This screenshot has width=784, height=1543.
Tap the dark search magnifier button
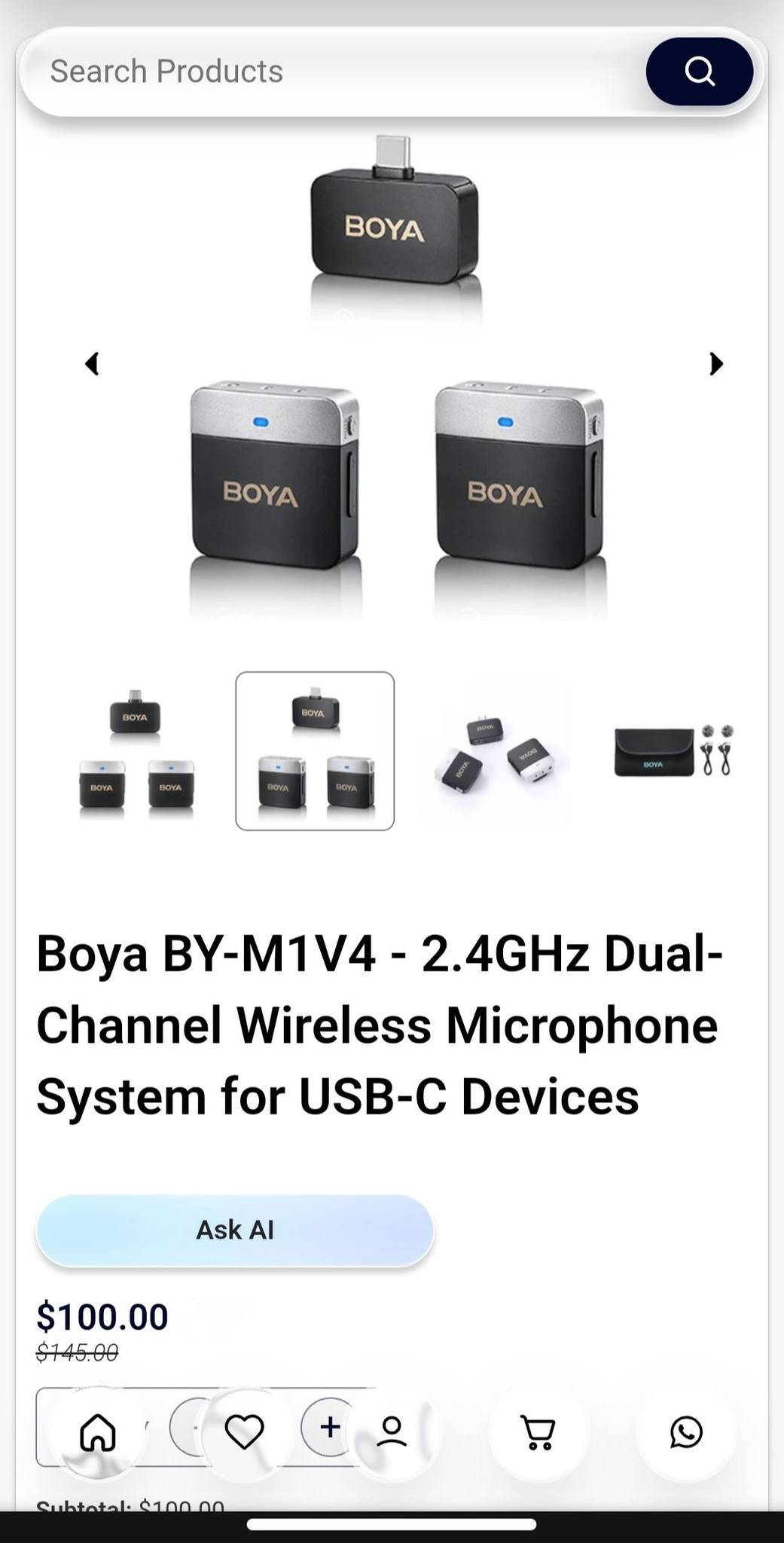(699, 72)
